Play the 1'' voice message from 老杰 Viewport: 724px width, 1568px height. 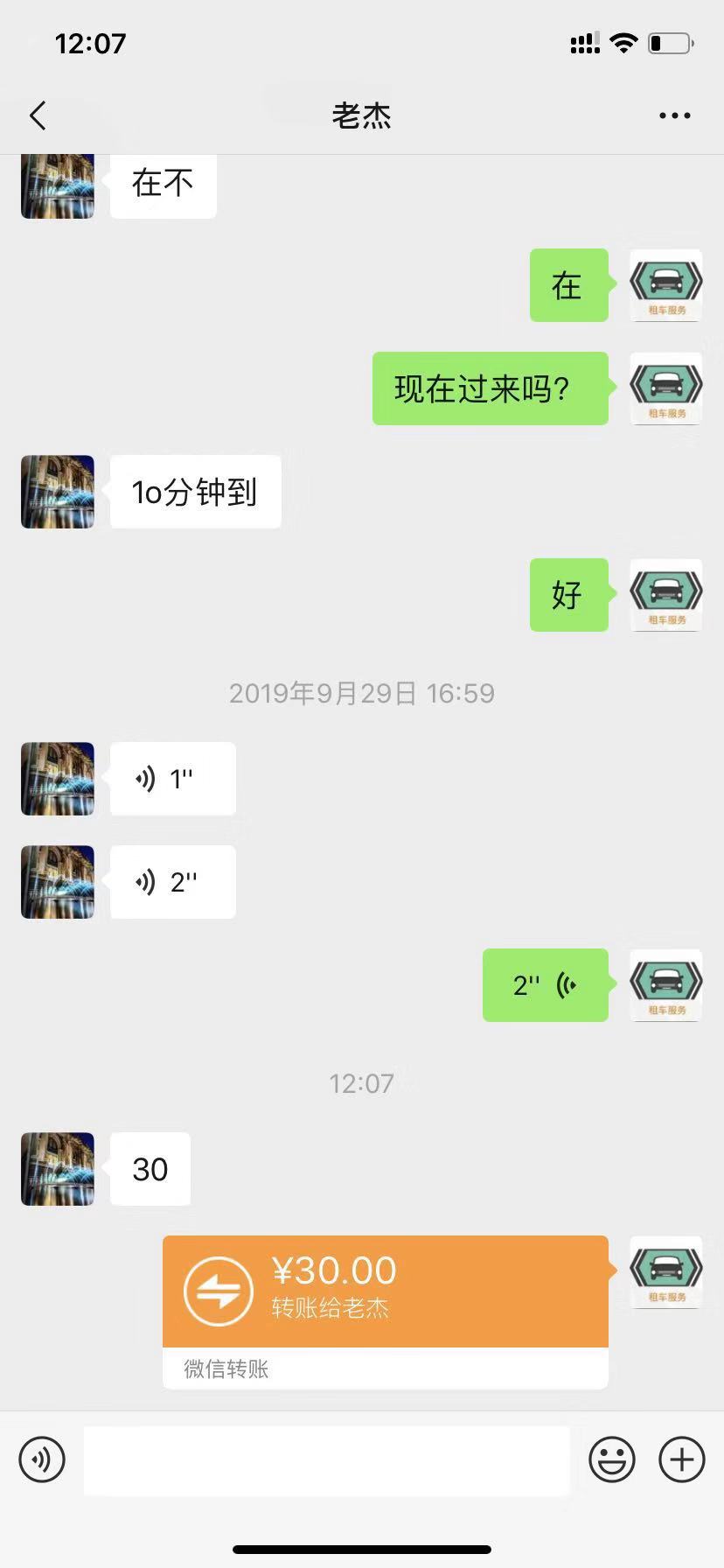(172, 779)
